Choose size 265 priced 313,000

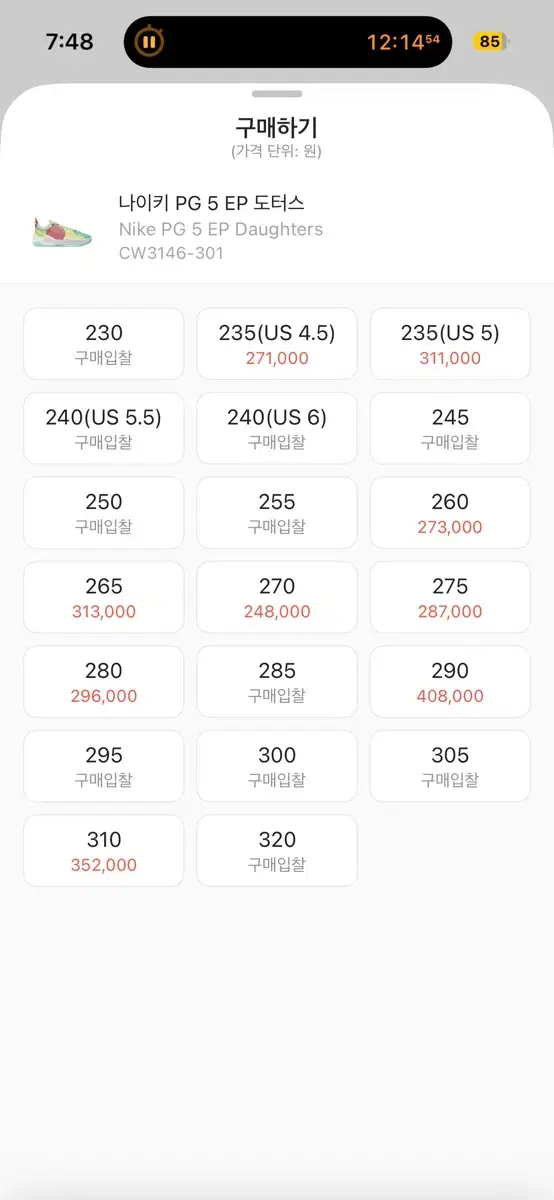tap(104, 597)
